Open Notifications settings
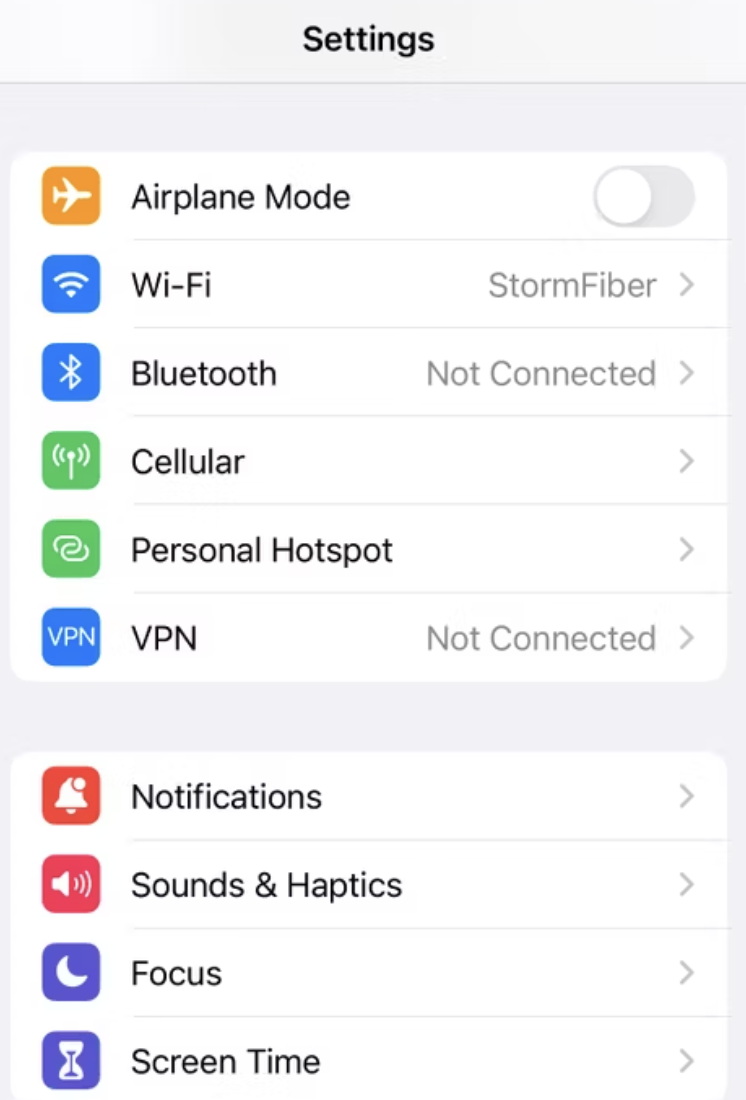746x1100 pixels. point(370,797)
